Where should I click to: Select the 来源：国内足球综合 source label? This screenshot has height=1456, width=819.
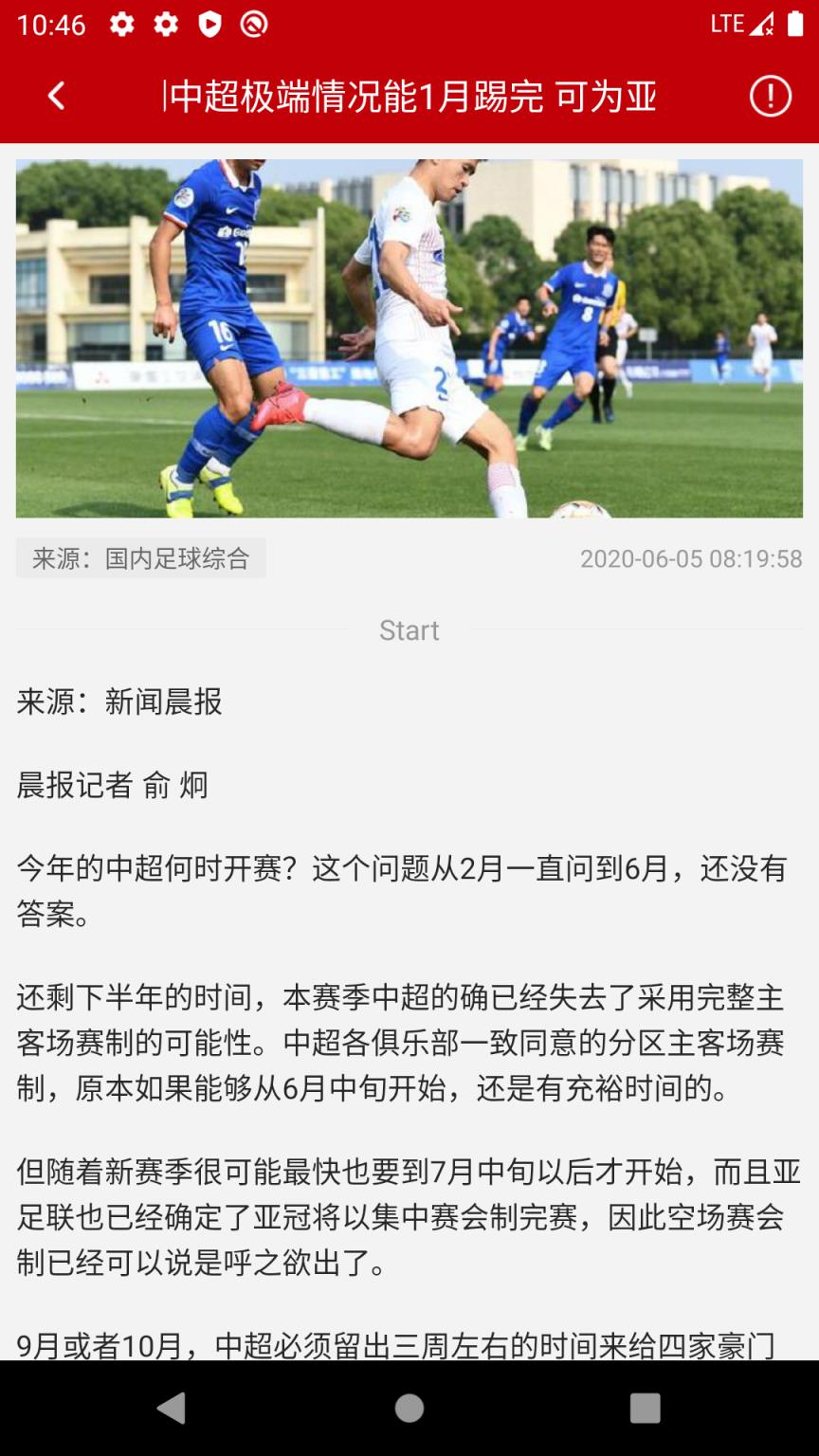[140, 557]
